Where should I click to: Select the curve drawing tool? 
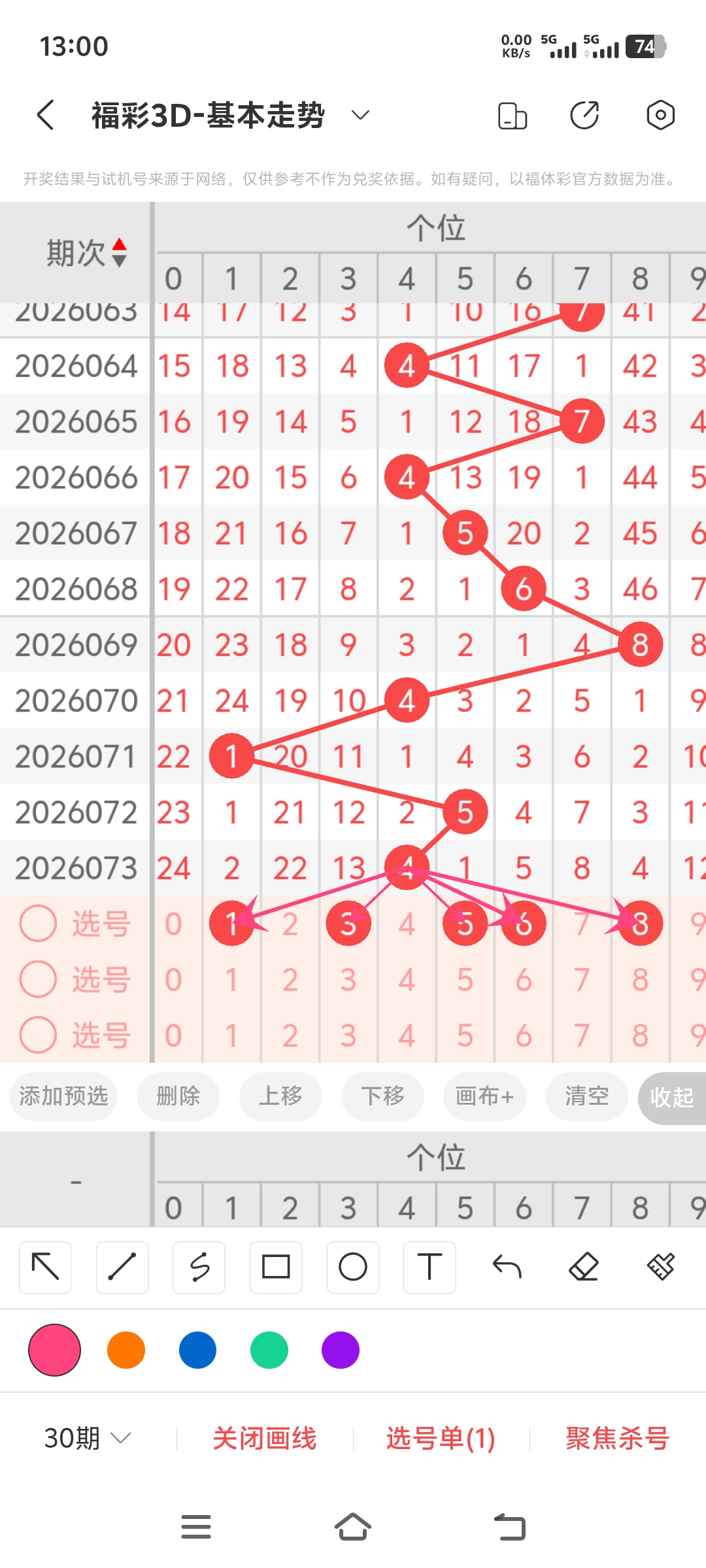[x=199, y=1266]
